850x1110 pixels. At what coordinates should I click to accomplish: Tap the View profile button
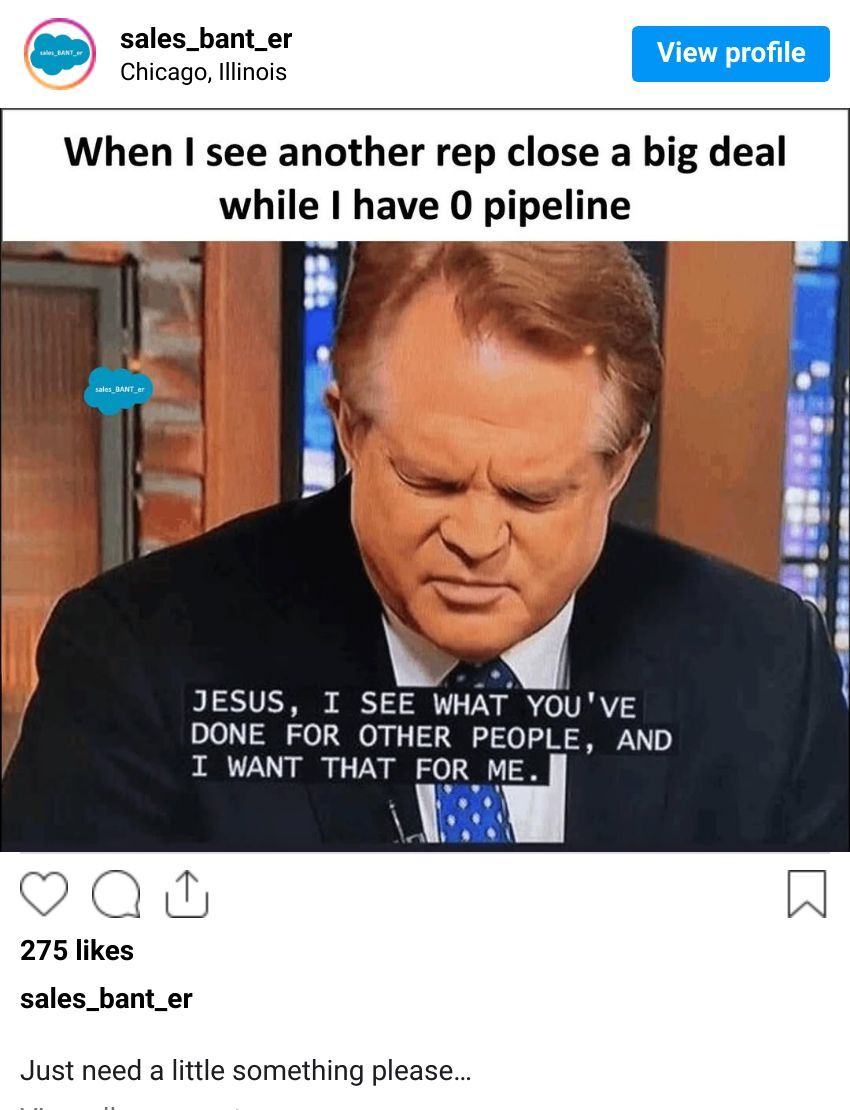730,53
